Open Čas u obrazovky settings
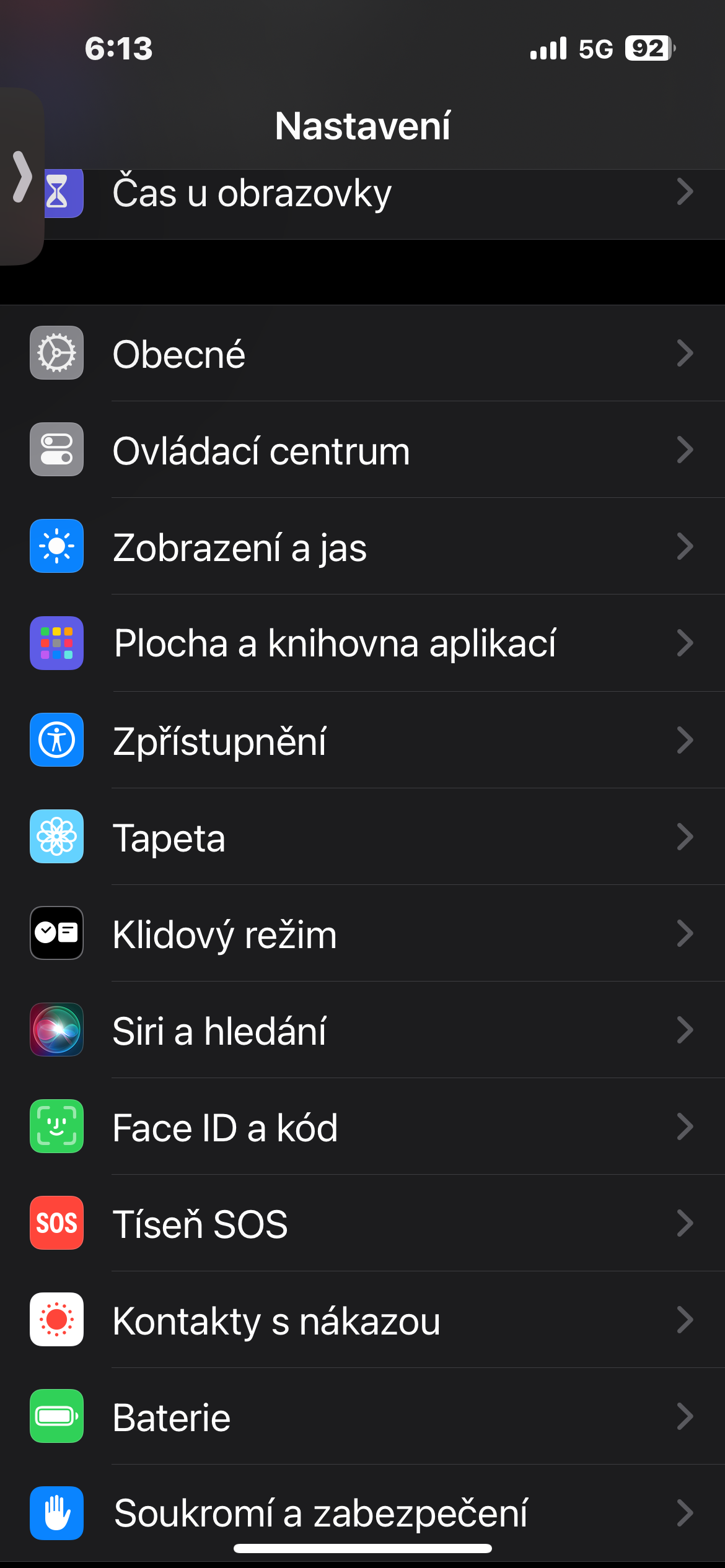The height and width of the screenshot is (1568, 725). [x=372, y=193]
